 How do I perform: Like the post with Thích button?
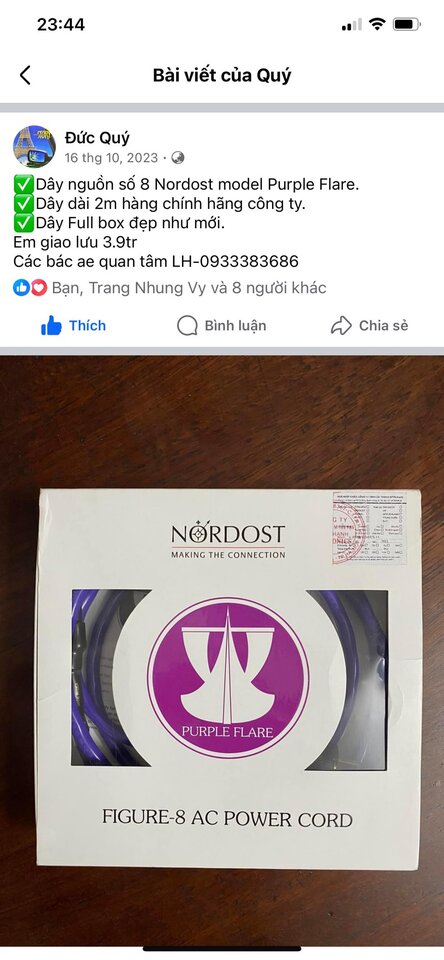pyautogui.click(x=73, y=326)
